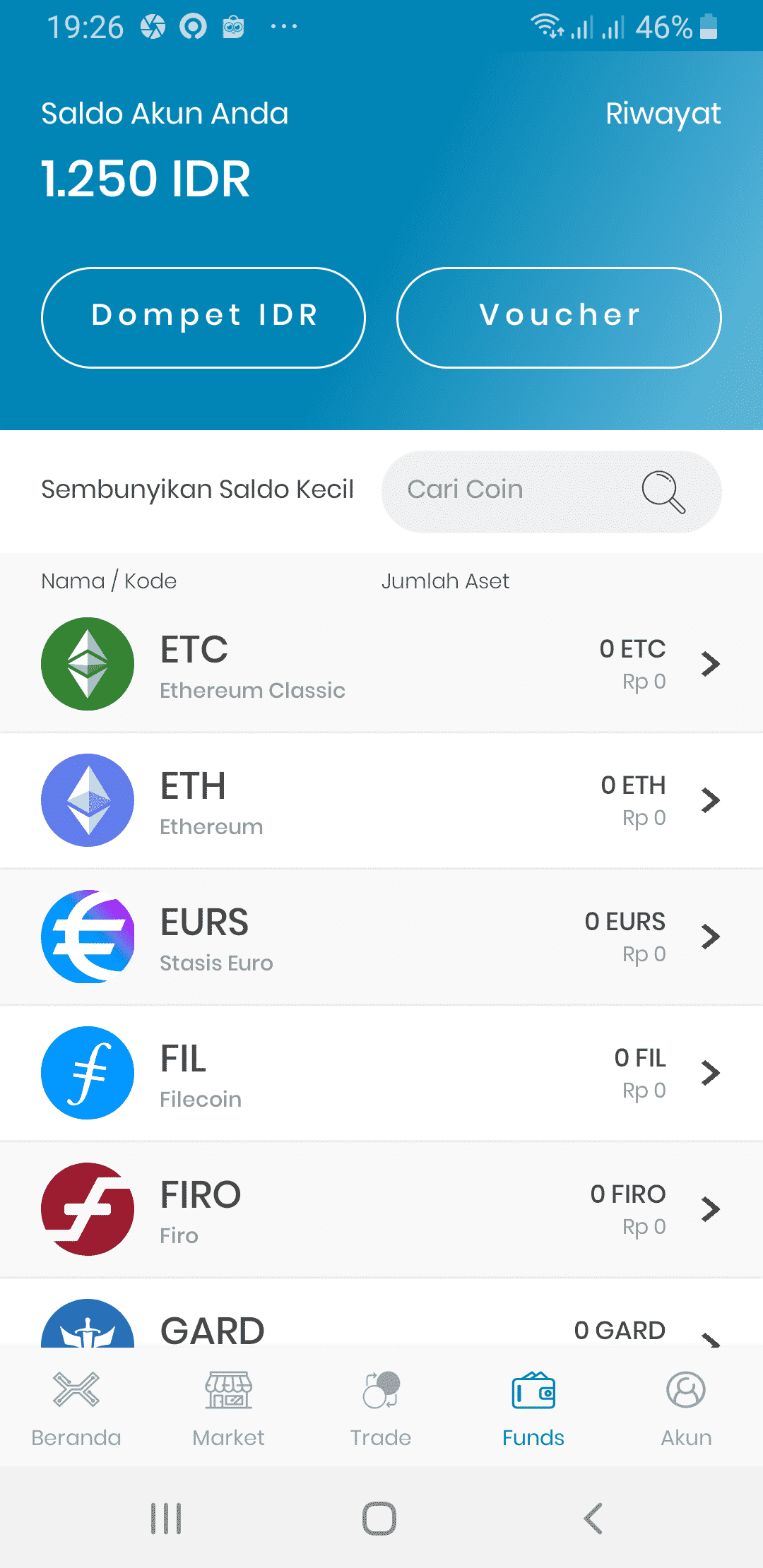Tap the system home button
This screenshot has width=763, height=1568.
[379, 1518]
